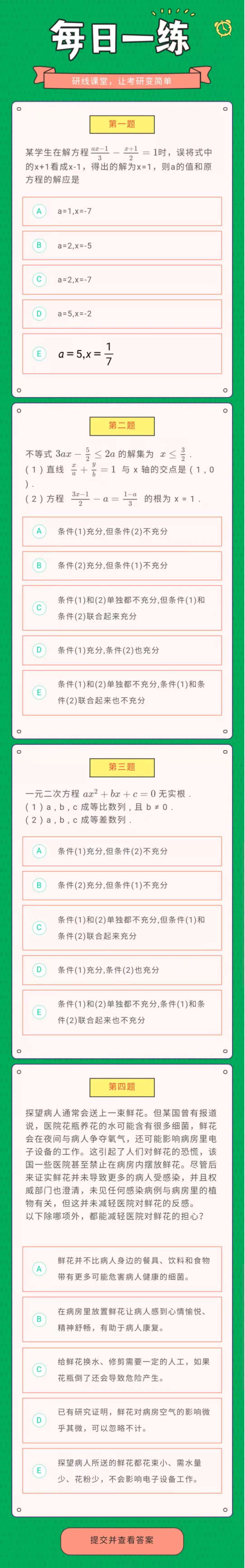The image size is (245, 1568).
Task: Select option A (a=1, x=-7) in 第一题
Action: click(x=121, y=211)
